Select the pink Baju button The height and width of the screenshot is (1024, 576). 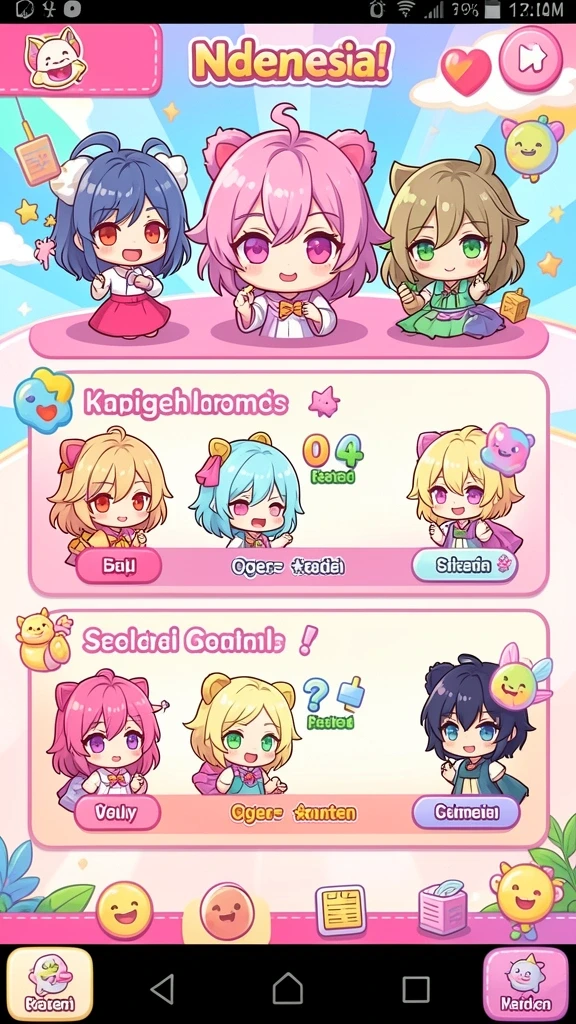[119, 566]
